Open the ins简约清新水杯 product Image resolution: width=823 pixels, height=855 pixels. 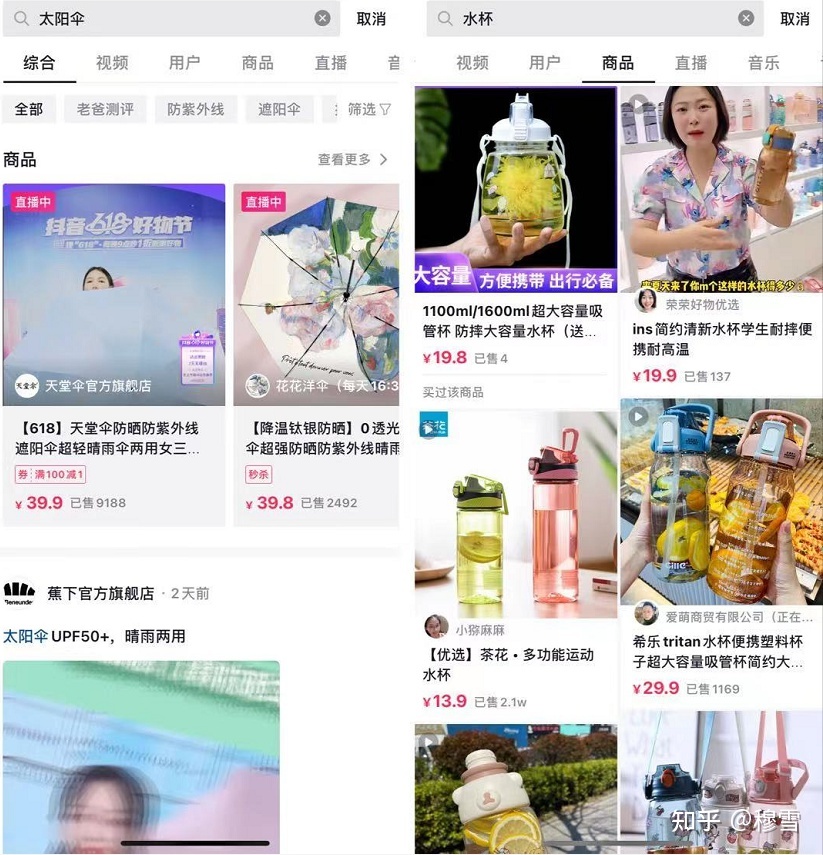721,338
